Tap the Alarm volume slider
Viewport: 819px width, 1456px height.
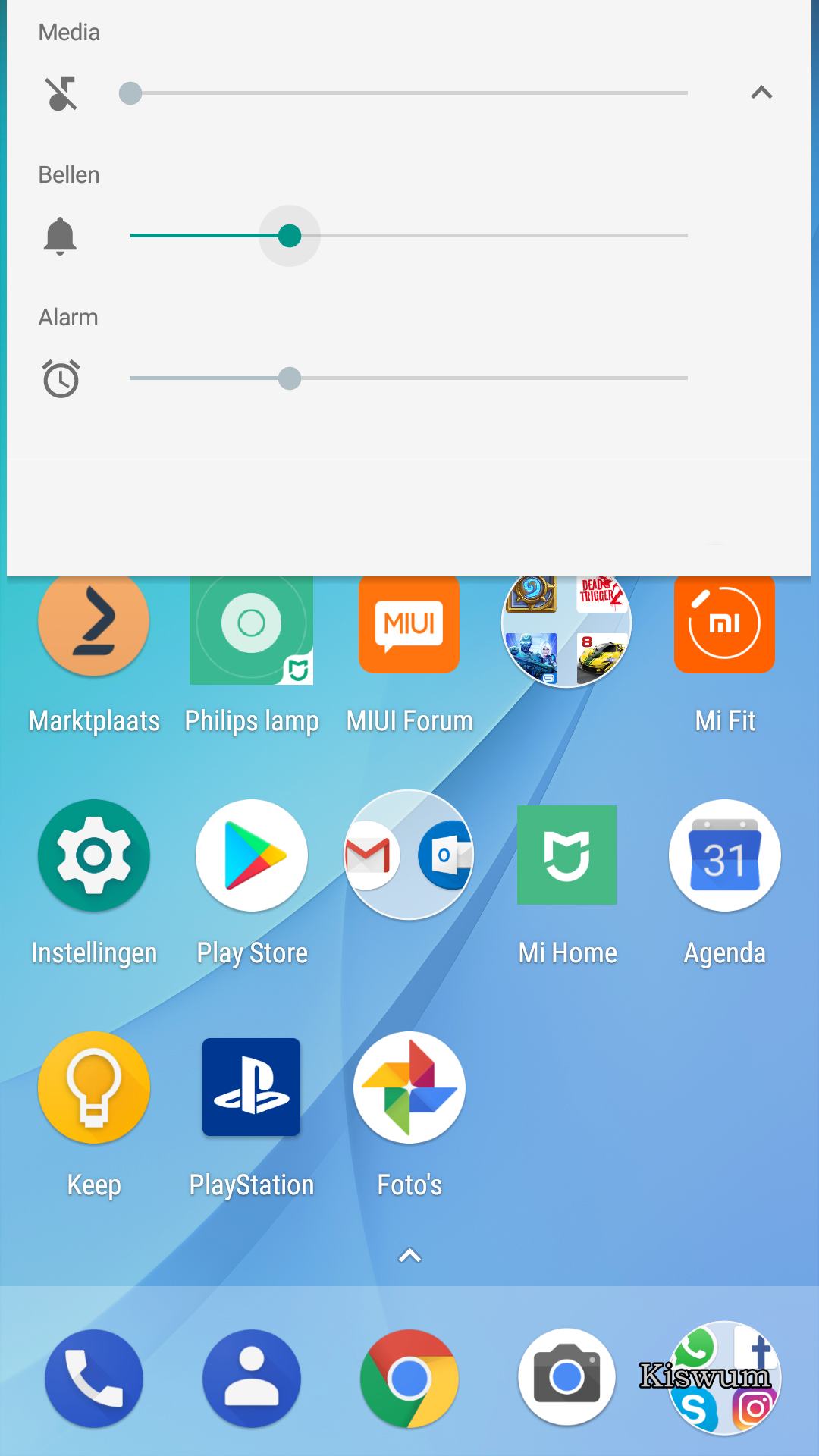click(x=408, y=378)
